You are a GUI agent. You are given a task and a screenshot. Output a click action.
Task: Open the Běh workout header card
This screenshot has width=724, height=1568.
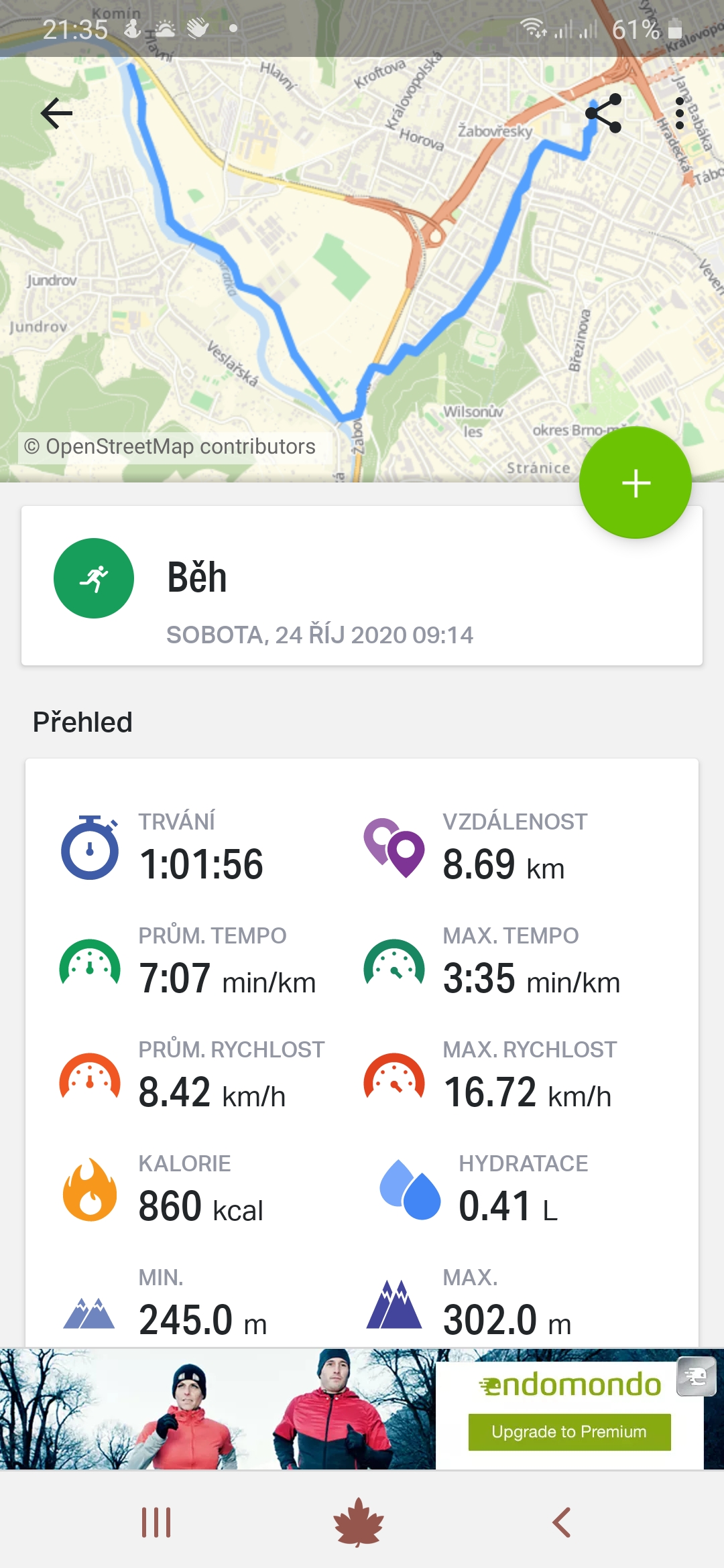[x=362, y=586]
